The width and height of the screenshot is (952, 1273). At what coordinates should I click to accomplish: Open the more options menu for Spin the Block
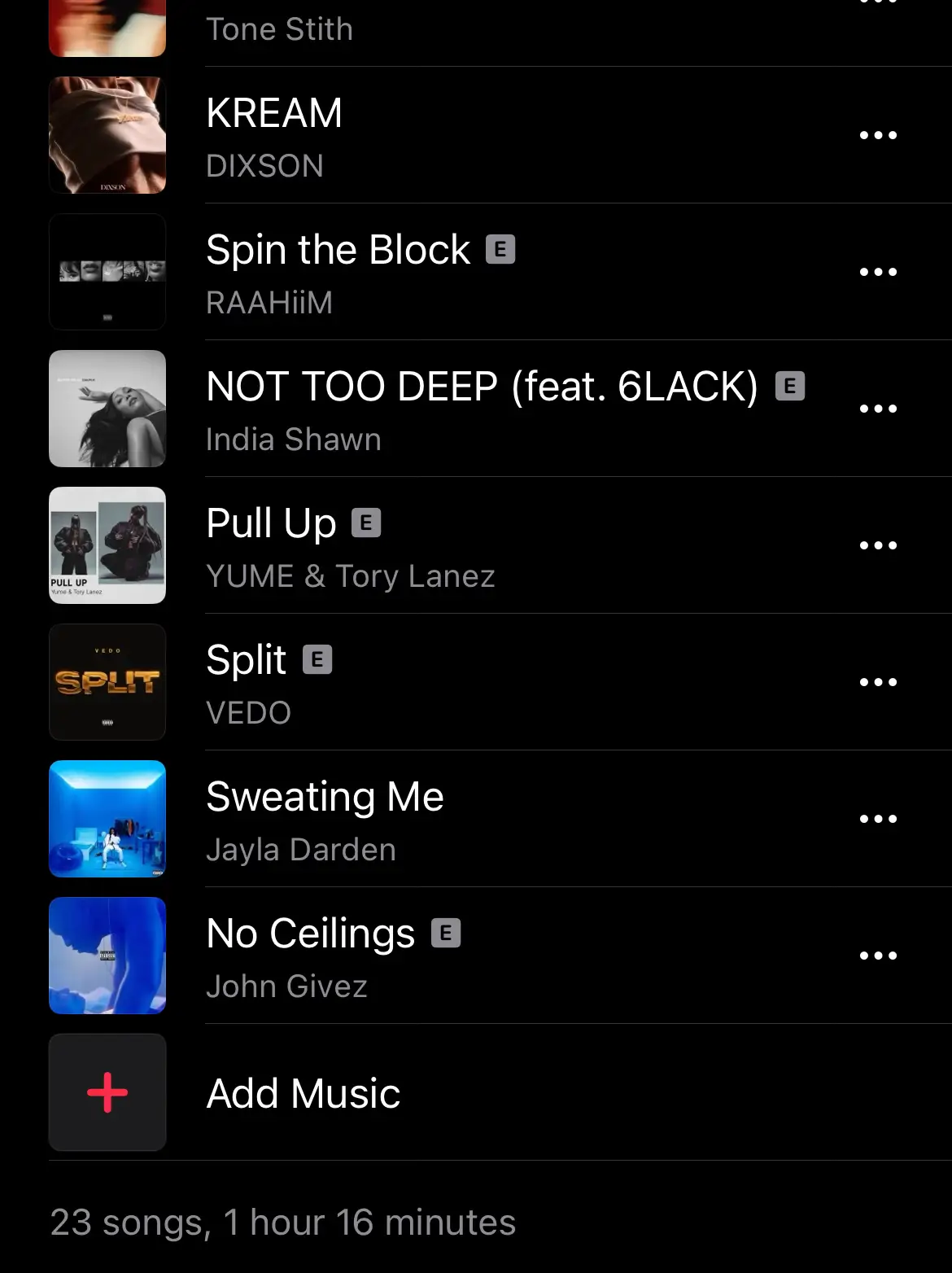879,272
